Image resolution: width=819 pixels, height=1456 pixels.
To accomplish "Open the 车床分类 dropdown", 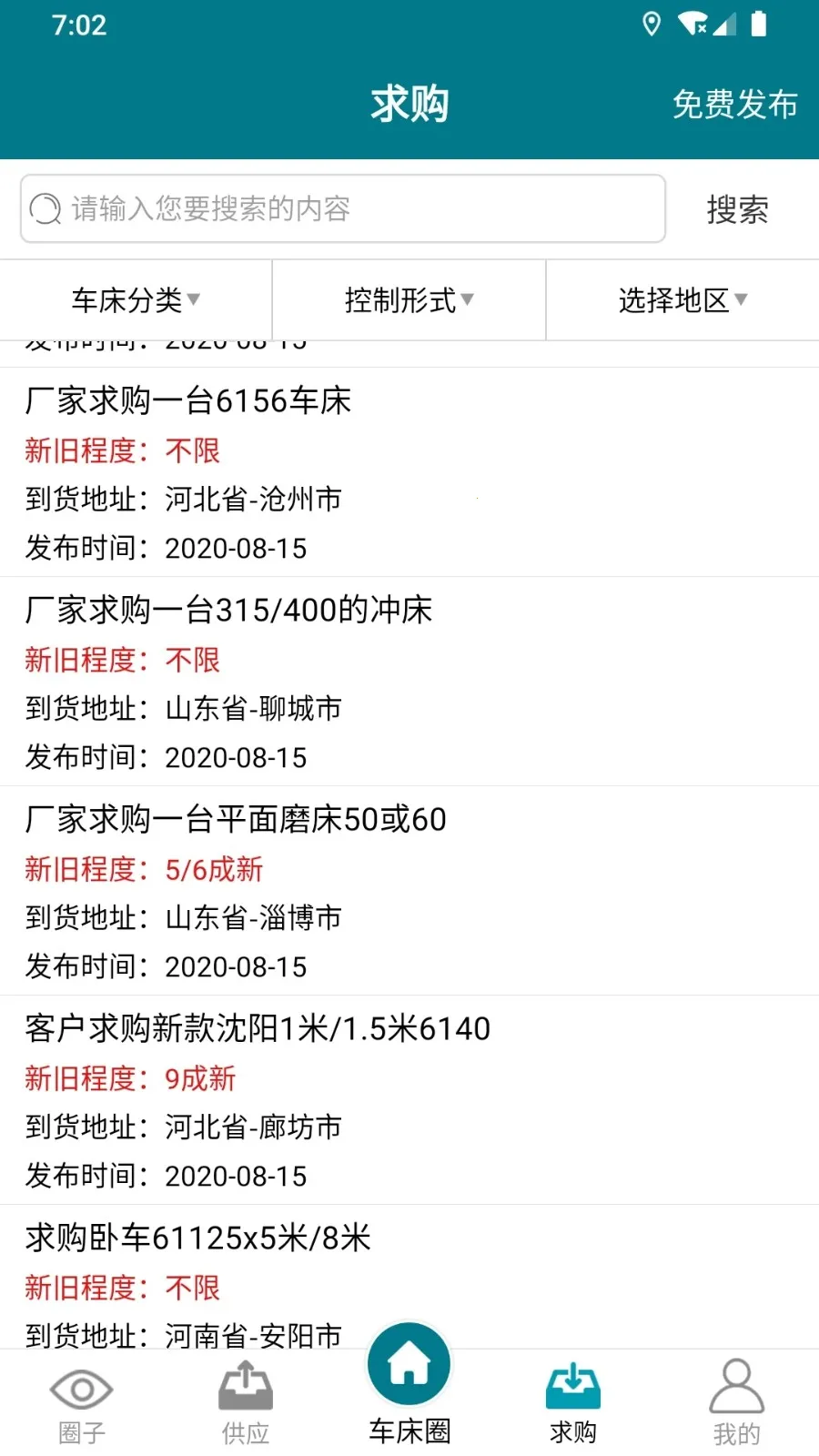I will tap(135, 300).
